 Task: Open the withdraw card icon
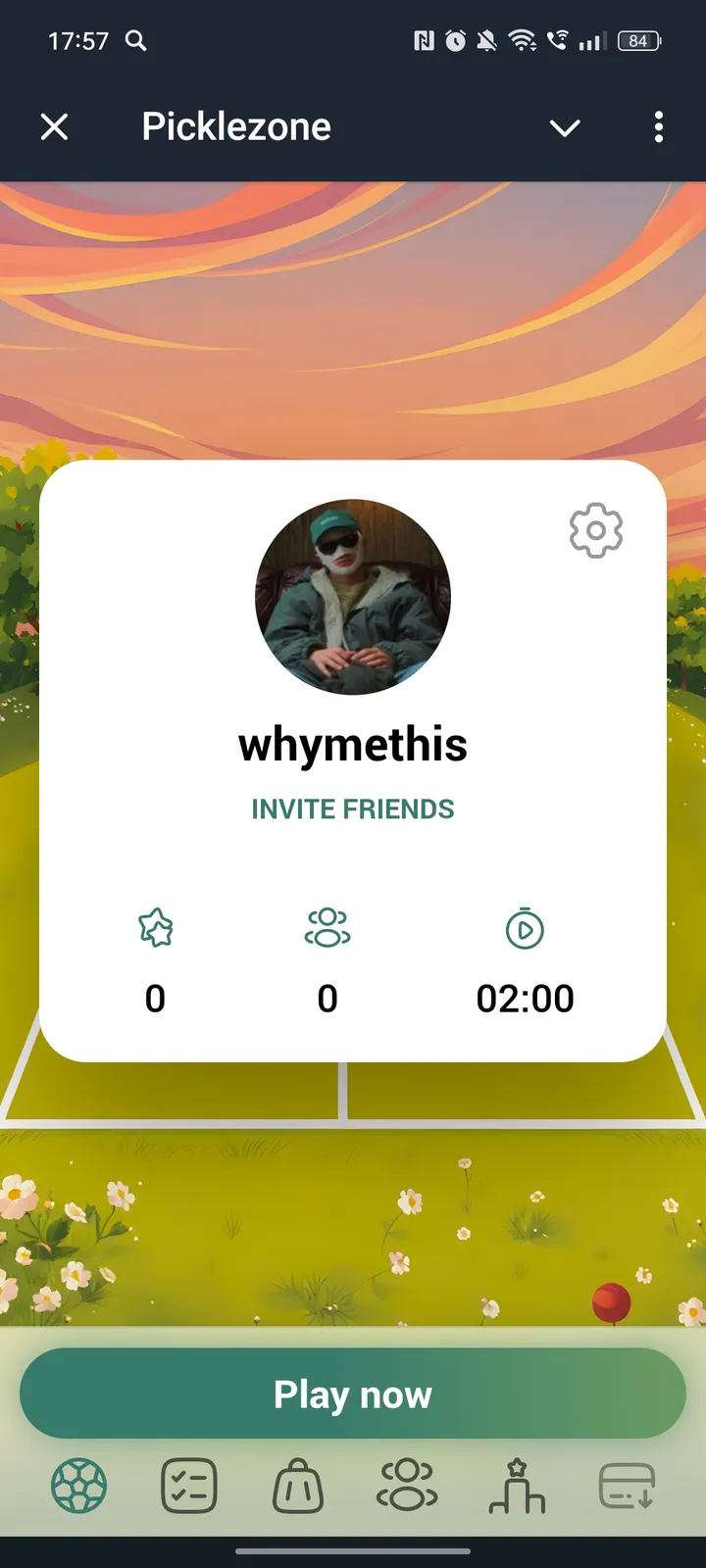pos(626,1486)
